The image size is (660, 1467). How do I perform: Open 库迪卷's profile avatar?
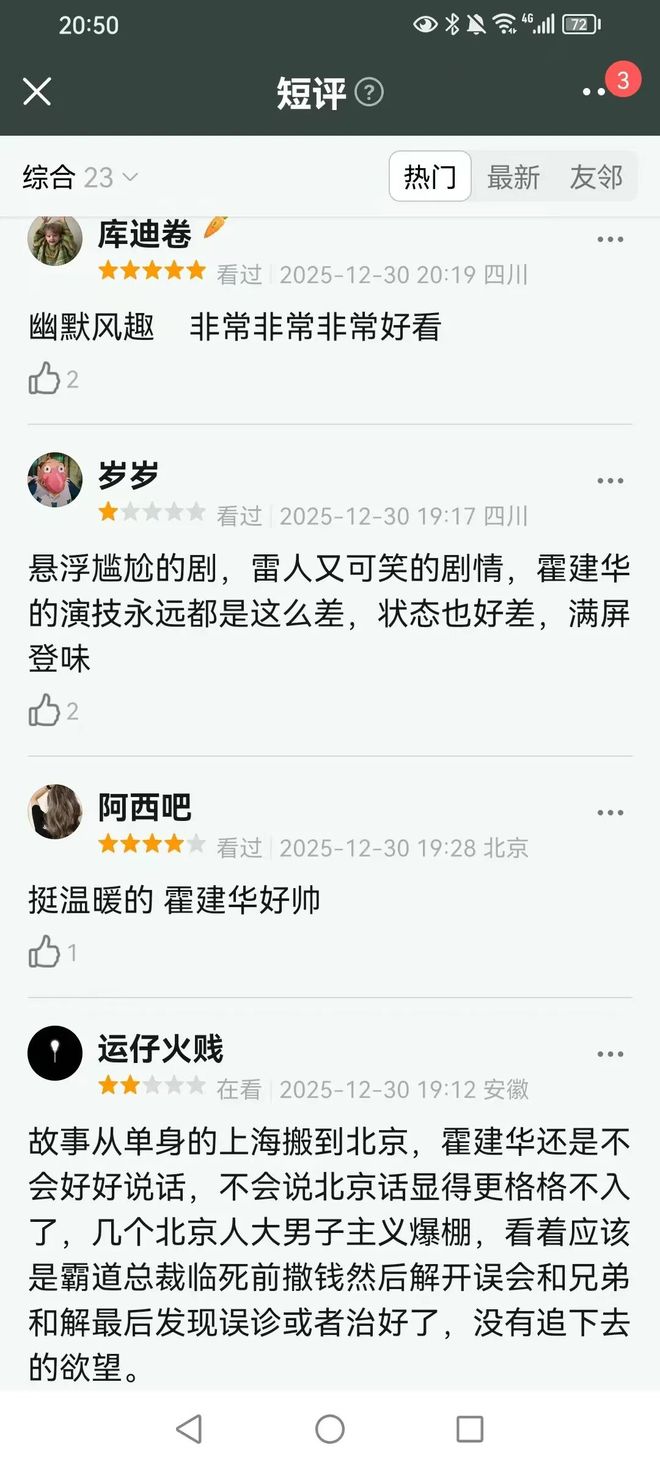pyautogui.click(x=55, y=240)
